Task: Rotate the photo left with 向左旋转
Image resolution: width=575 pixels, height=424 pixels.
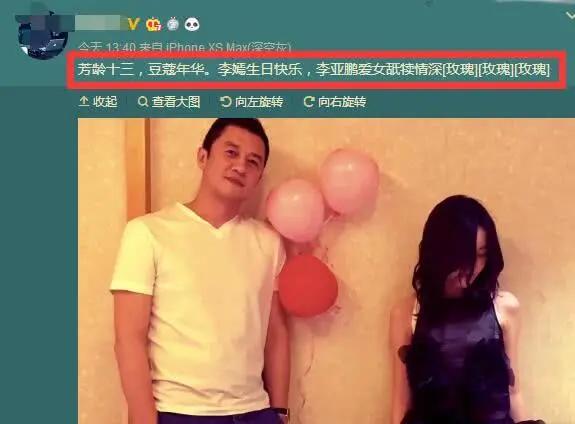Action: point(252,102)
